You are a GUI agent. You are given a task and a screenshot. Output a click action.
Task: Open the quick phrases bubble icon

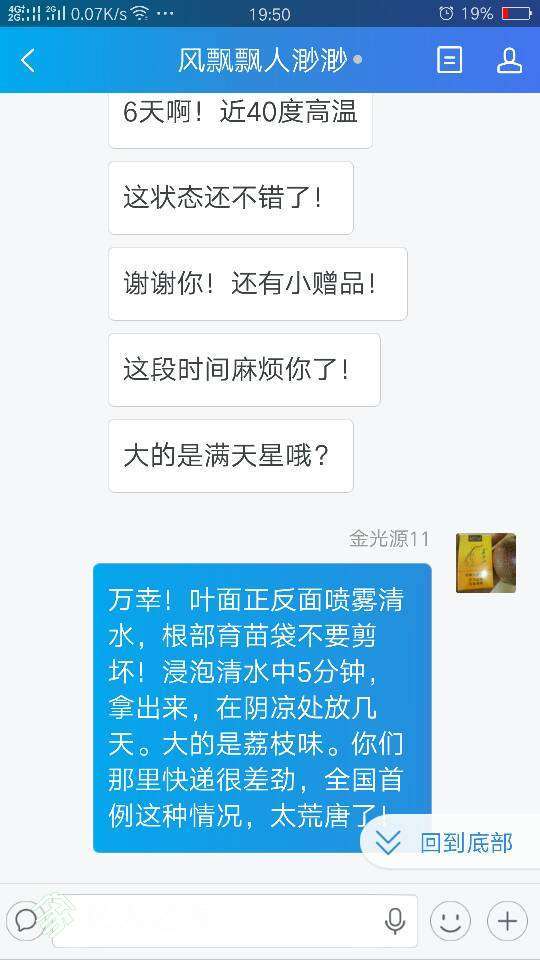tap(26, 920)
